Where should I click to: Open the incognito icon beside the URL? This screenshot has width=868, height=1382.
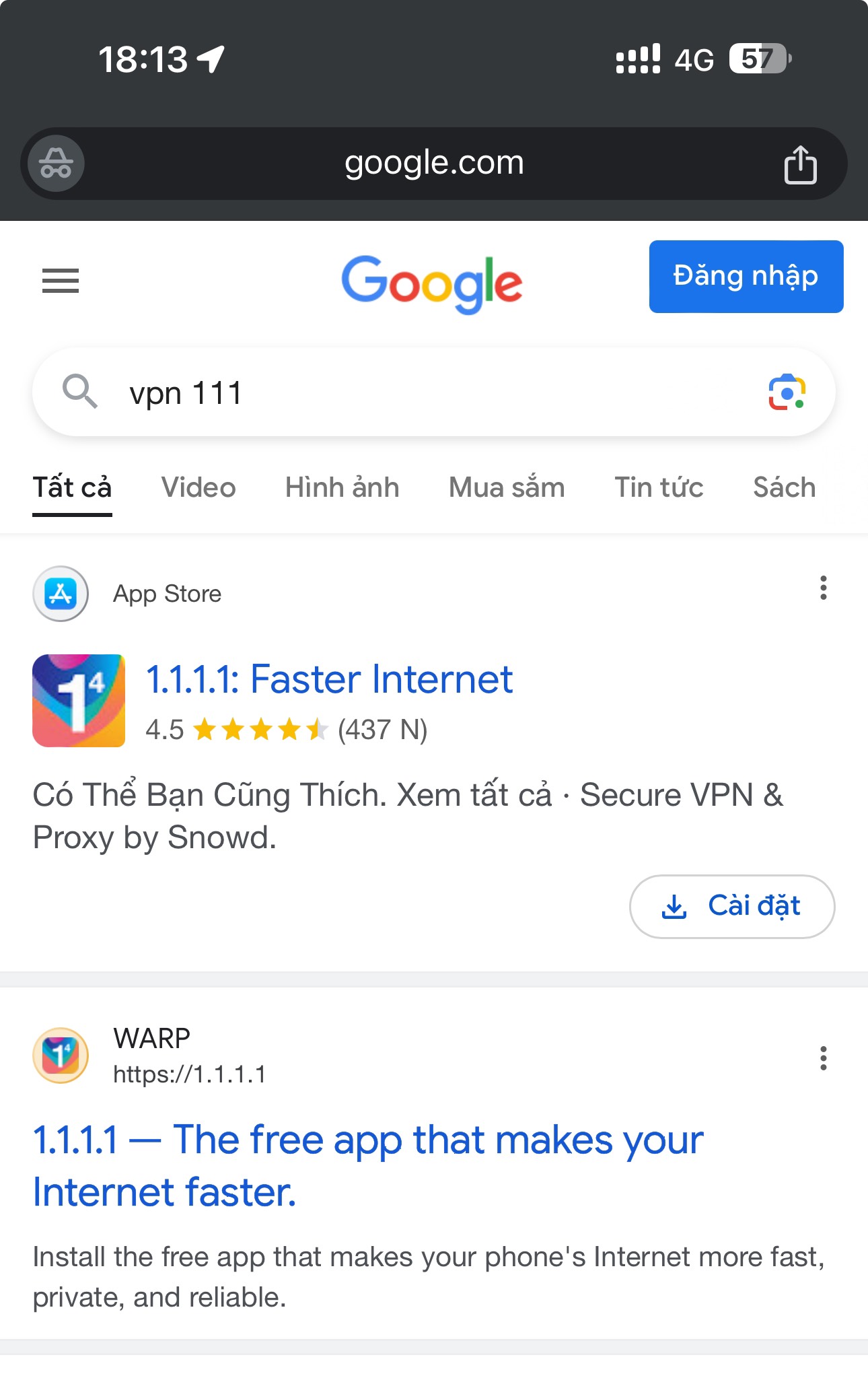click(x=56, y=164)
